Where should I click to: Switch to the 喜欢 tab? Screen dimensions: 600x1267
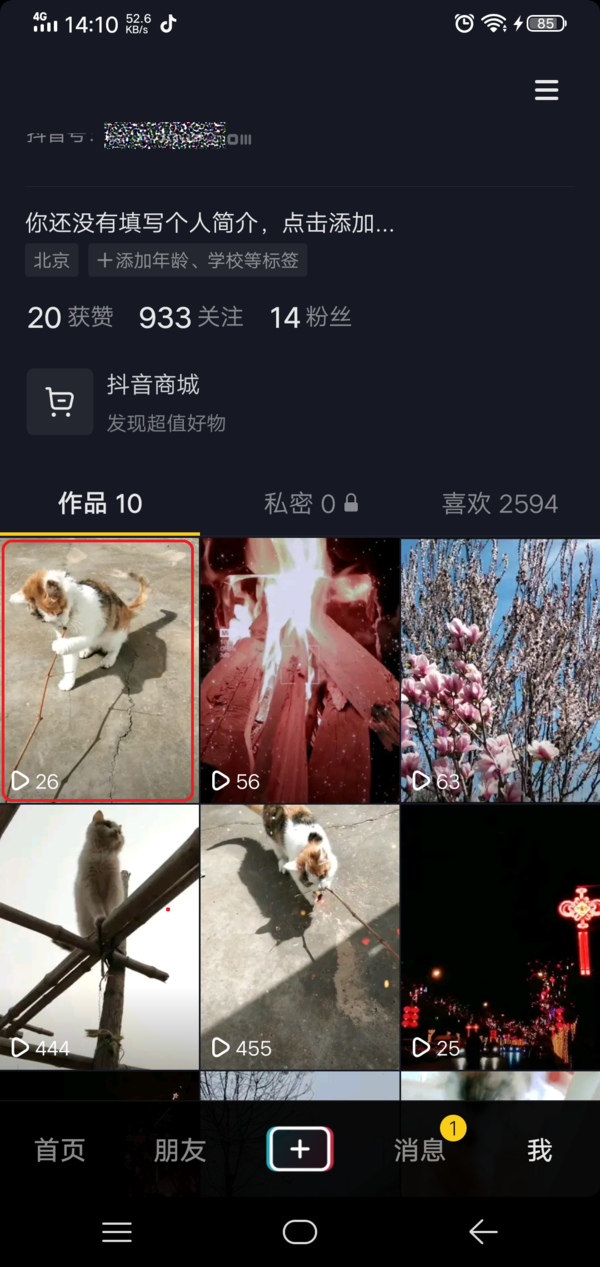499,504
